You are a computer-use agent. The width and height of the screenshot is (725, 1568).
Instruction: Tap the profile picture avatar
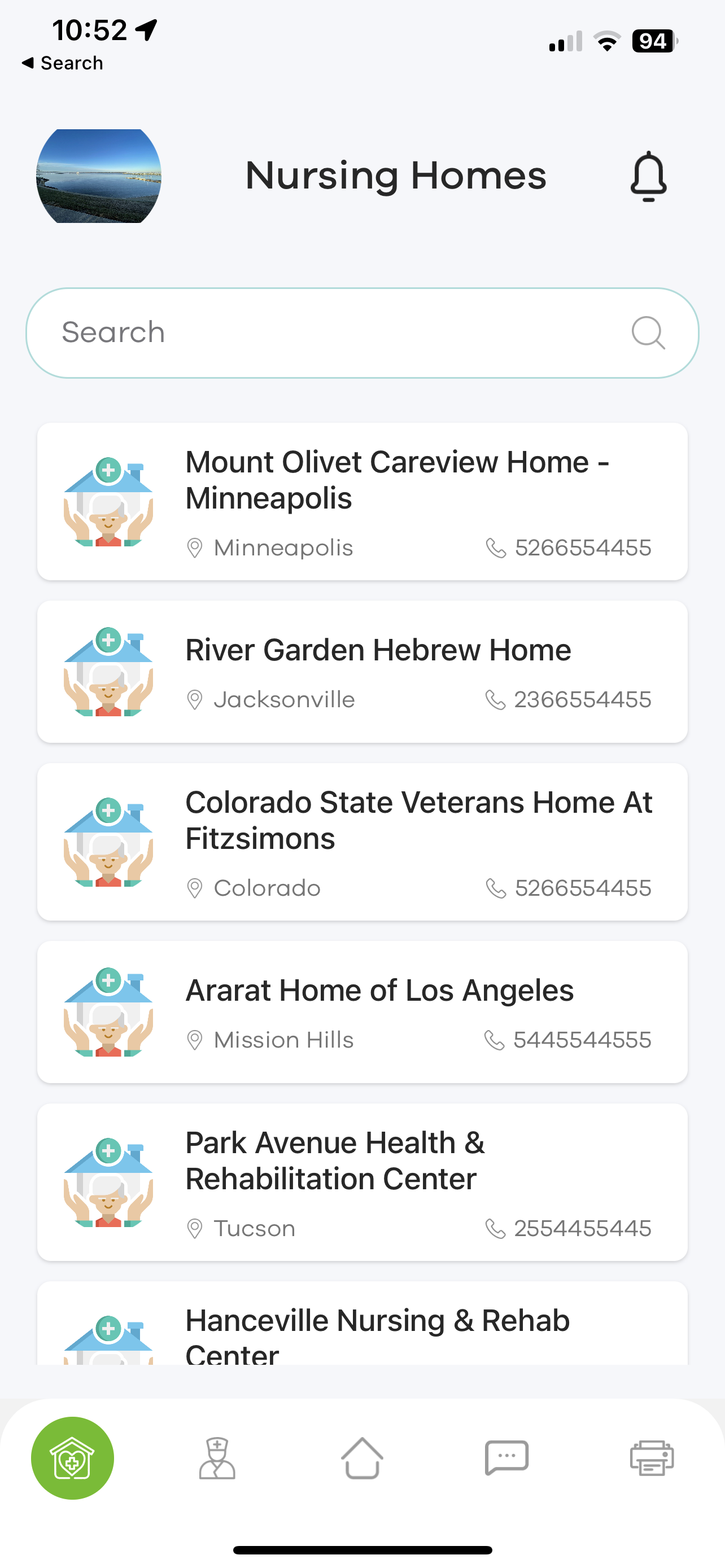pos(99,176)
